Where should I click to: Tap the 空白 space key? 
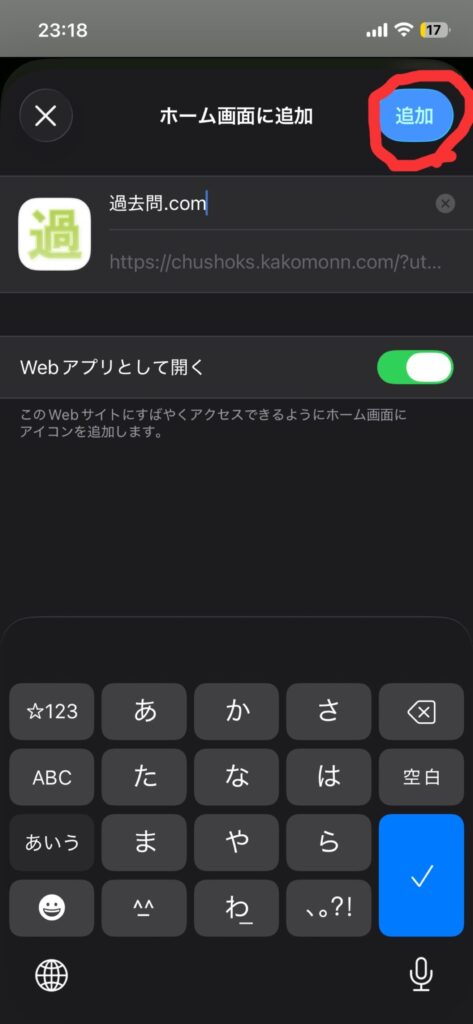421,777
